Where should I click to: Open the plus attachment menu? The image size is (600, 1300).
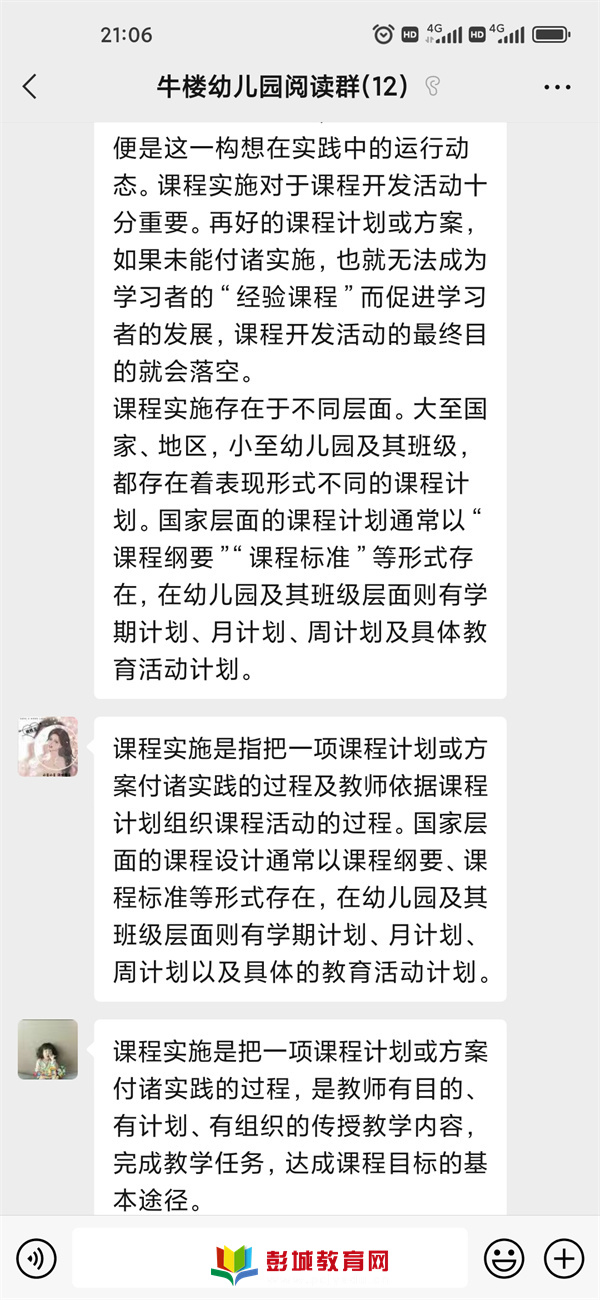tap(564, 1257)
